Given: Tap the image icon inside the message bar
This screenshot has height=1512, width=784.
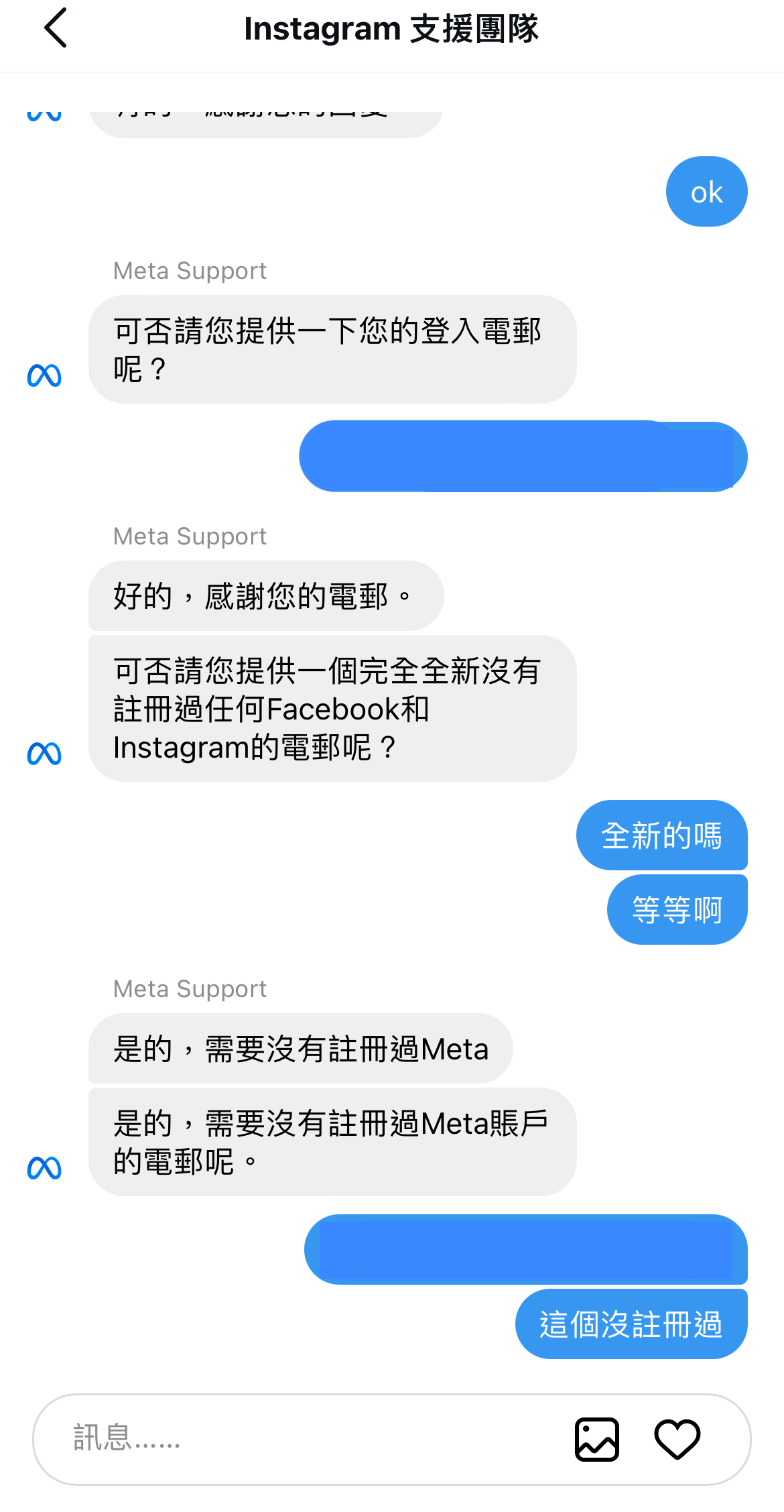Looking at the screenshot, I should (x=596, y=1439).
